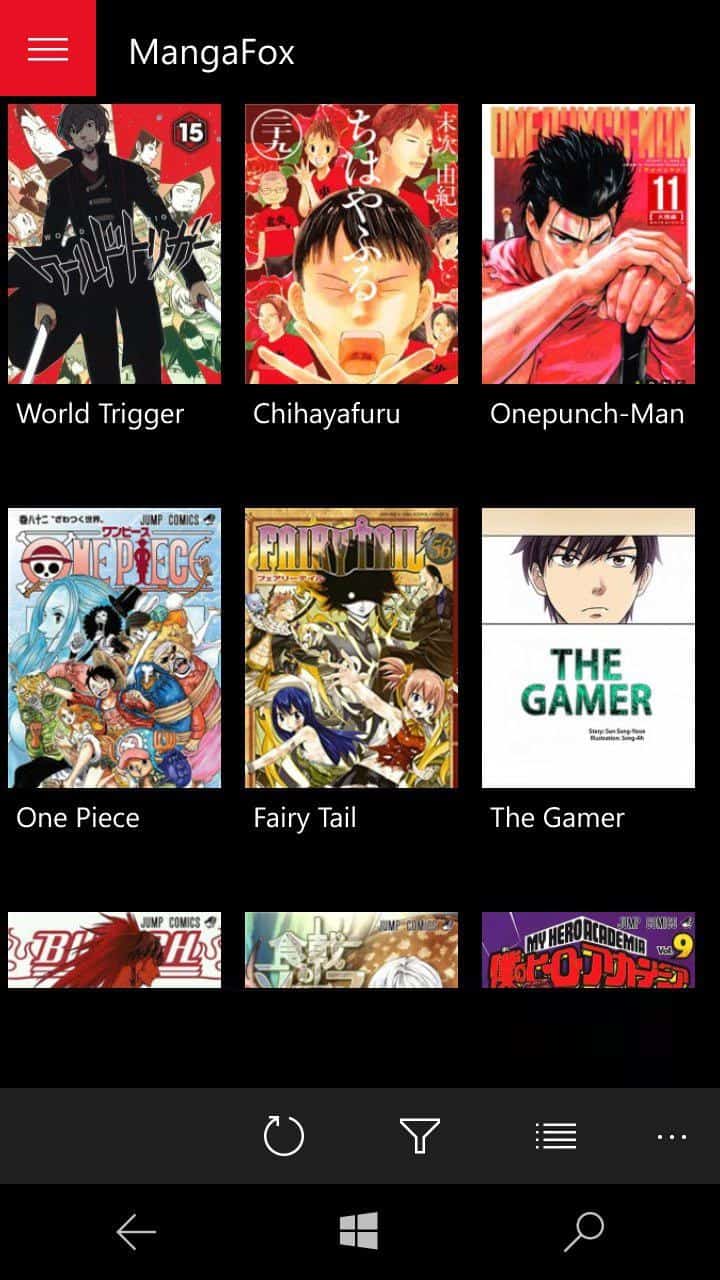
Task: Switch to list view
Action: [556, 1136]
